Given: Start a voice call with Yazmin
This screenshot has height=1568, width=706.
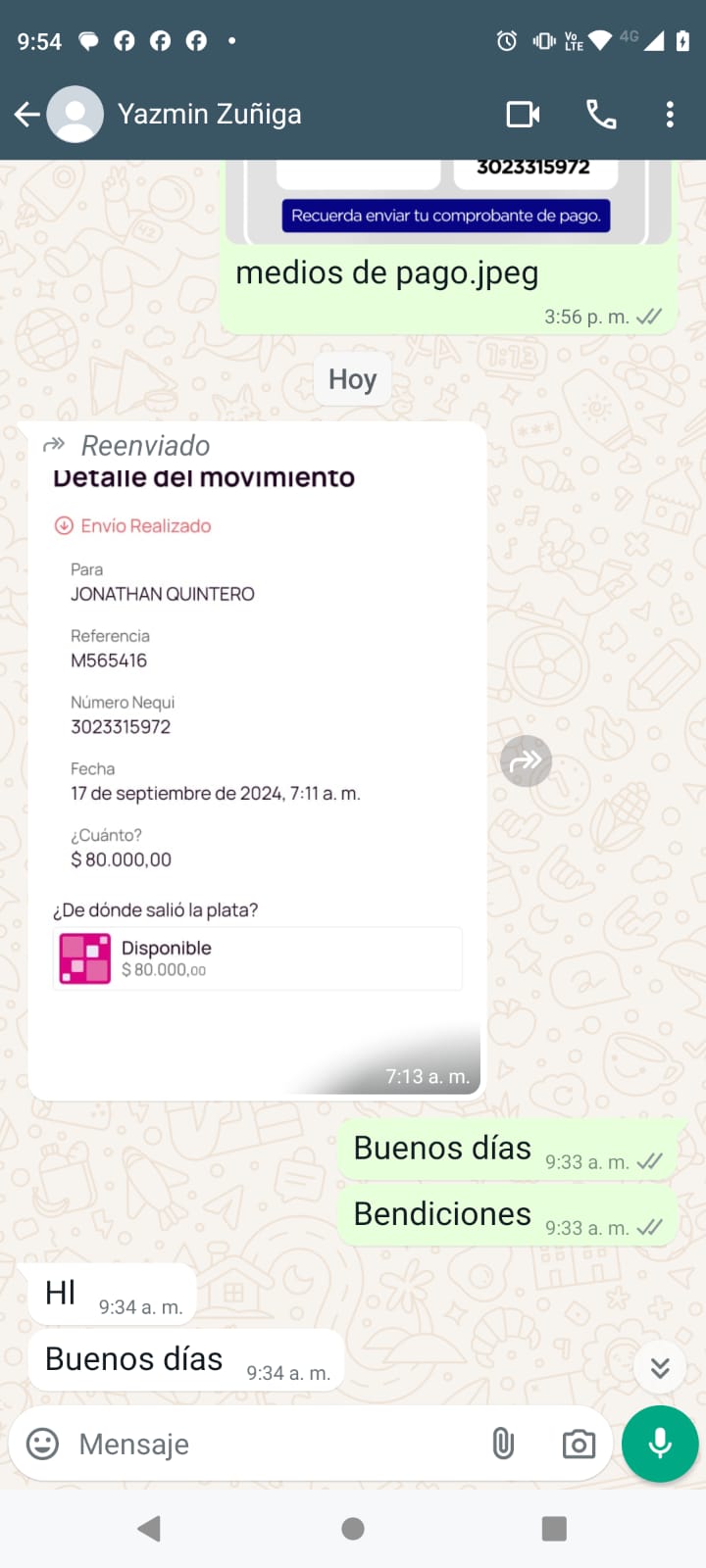Looking at the screenshot, I should pos(601,115).
